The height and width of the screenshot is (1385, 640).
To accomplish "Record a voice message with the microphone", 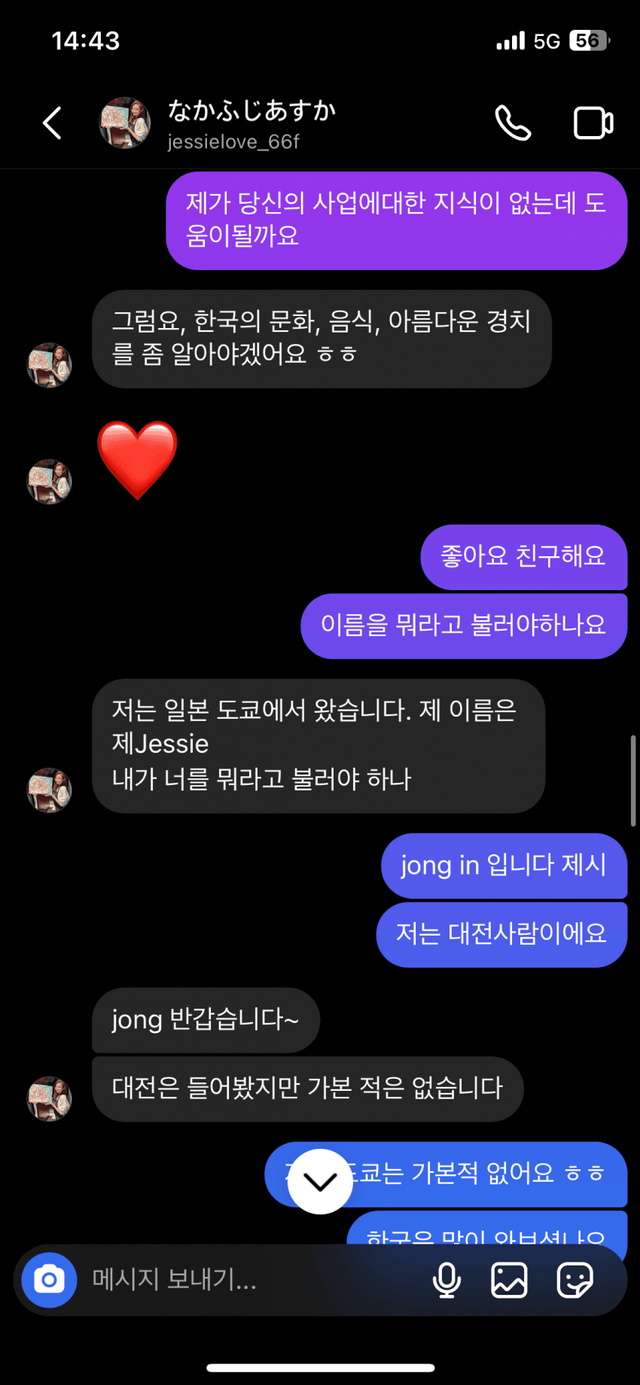I will 446,1280.
